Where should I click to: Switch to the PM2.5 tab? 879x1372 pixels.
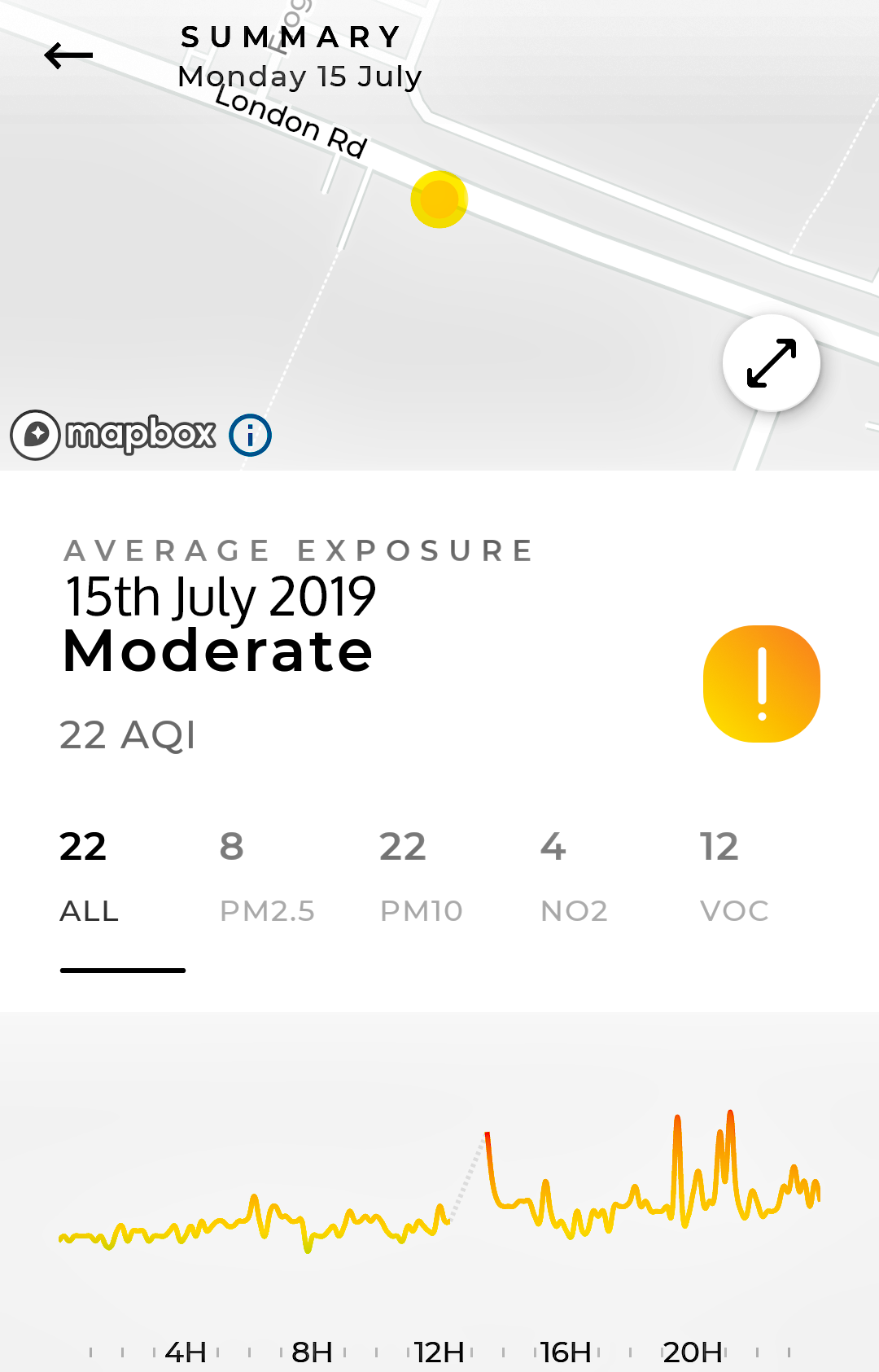pos(266,878)
